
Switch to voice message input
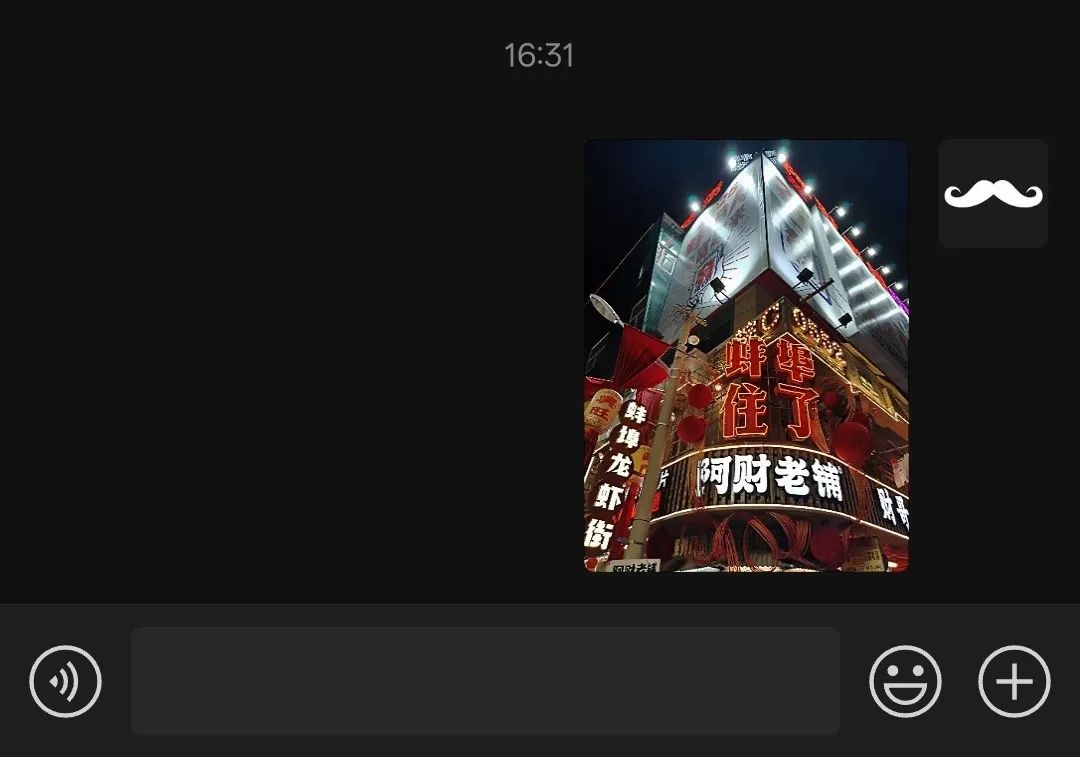click(65, 681)
